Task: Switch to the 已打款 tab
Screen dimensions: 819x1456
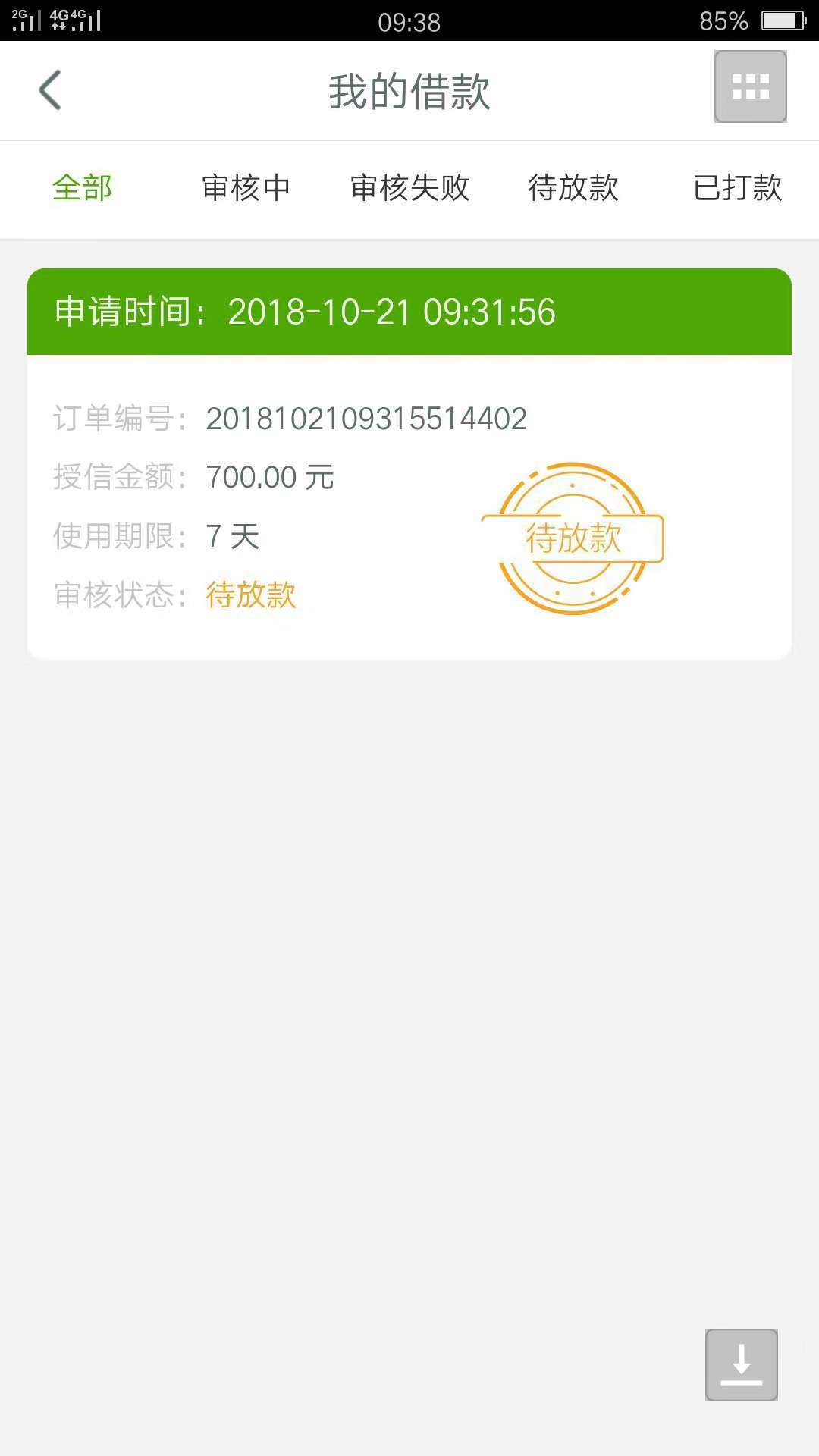Action: pyautogui.click(x=737, y=188)
